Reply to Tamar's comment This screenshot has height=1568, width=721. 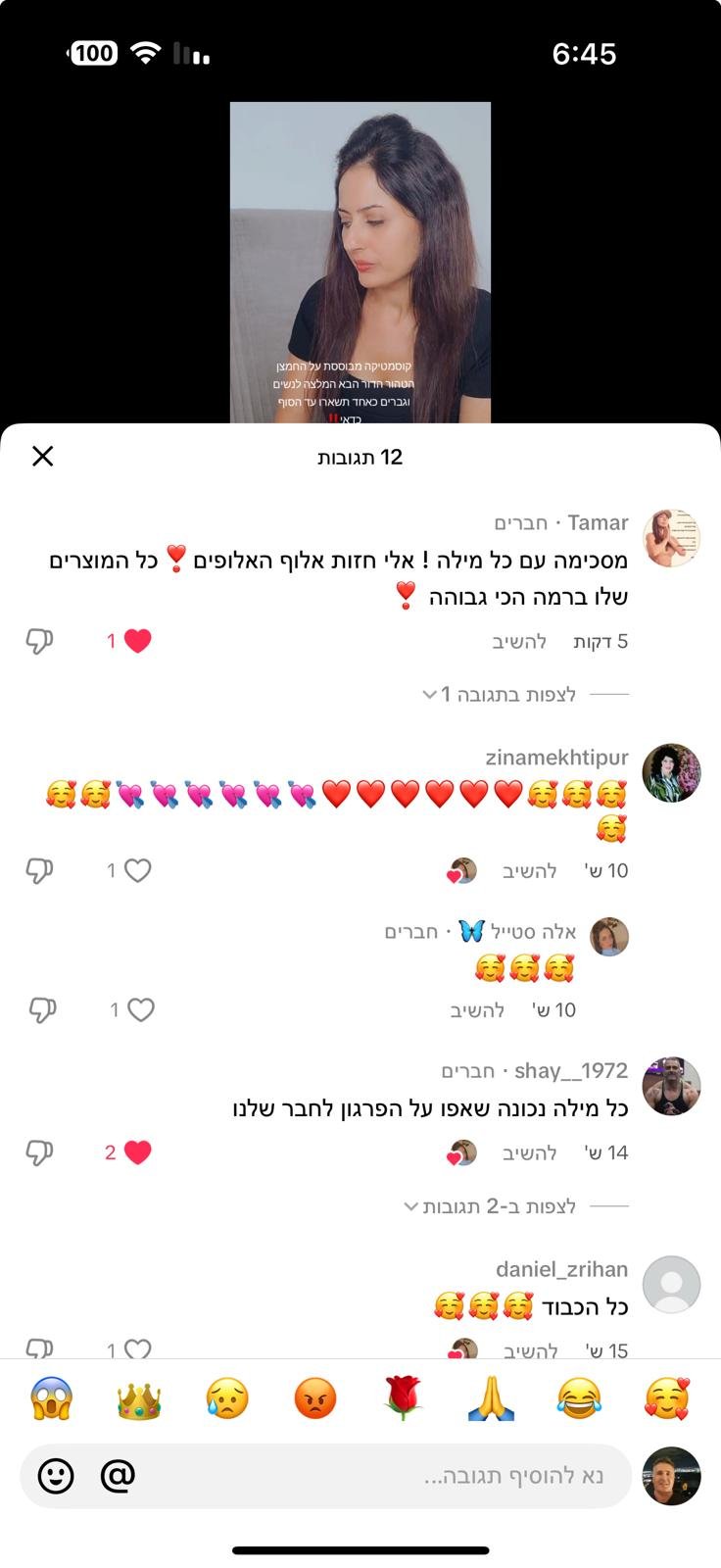coord(518,642)
